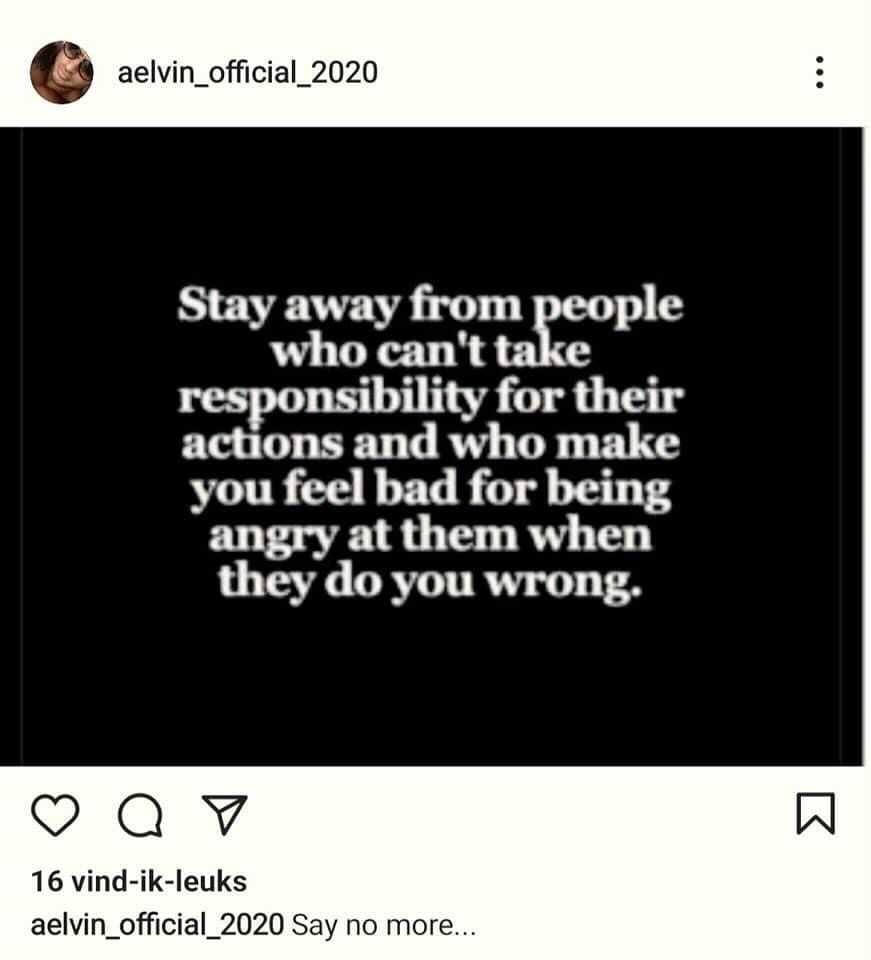
Task: Tap aelvin_official_2020 username in the caption
Action: (158, 925)
